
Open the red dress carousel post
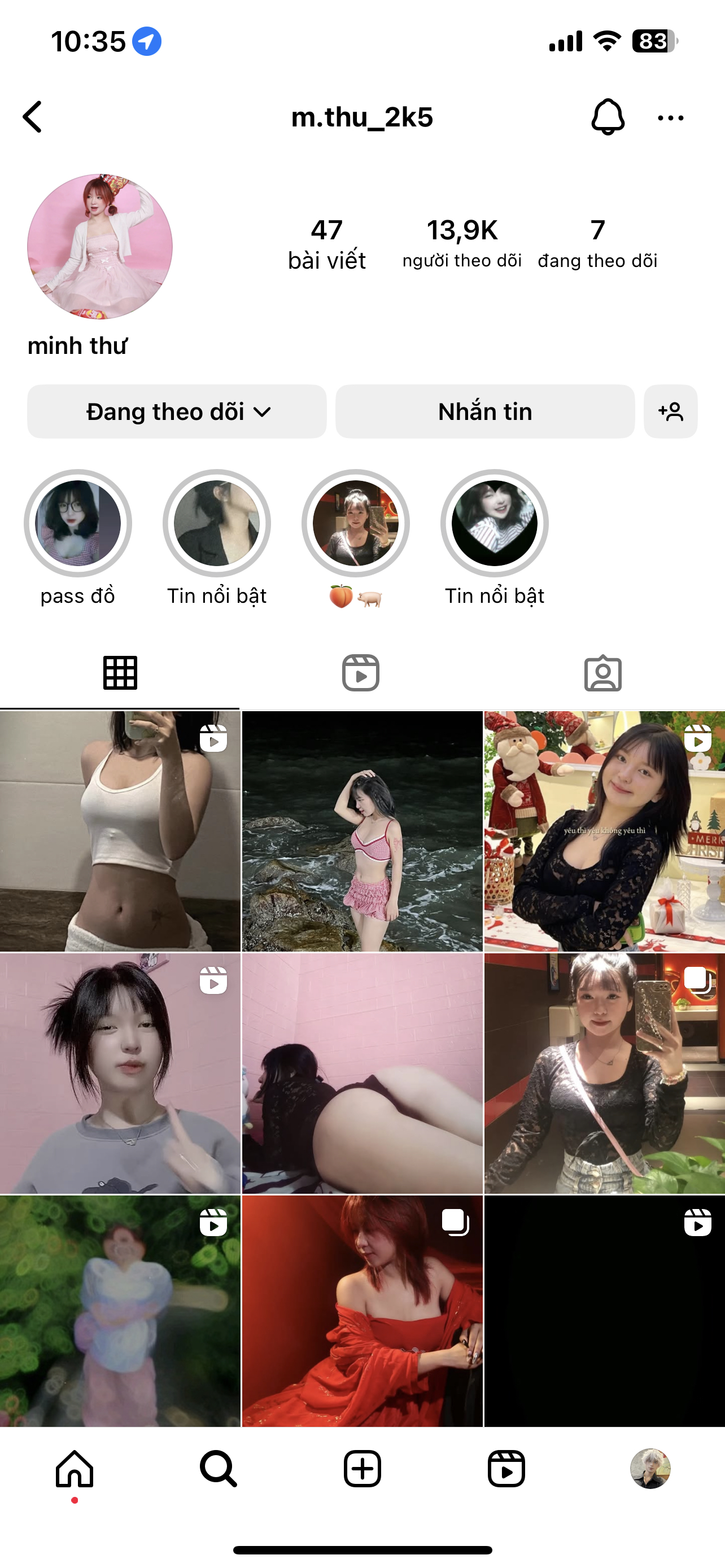coord(362,1312)
